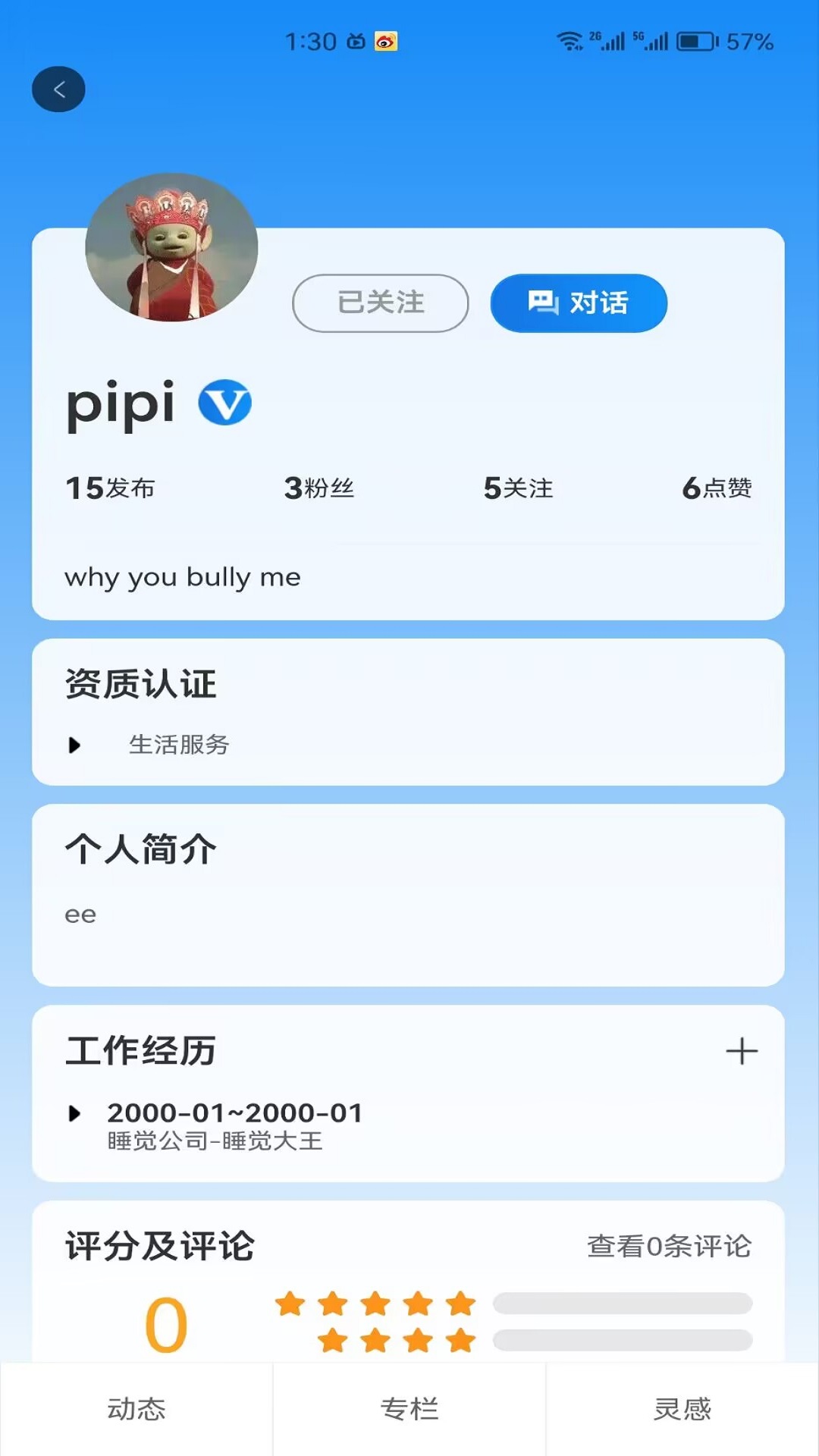
Task: Tap the 已关注 following button
Action: 380,303
